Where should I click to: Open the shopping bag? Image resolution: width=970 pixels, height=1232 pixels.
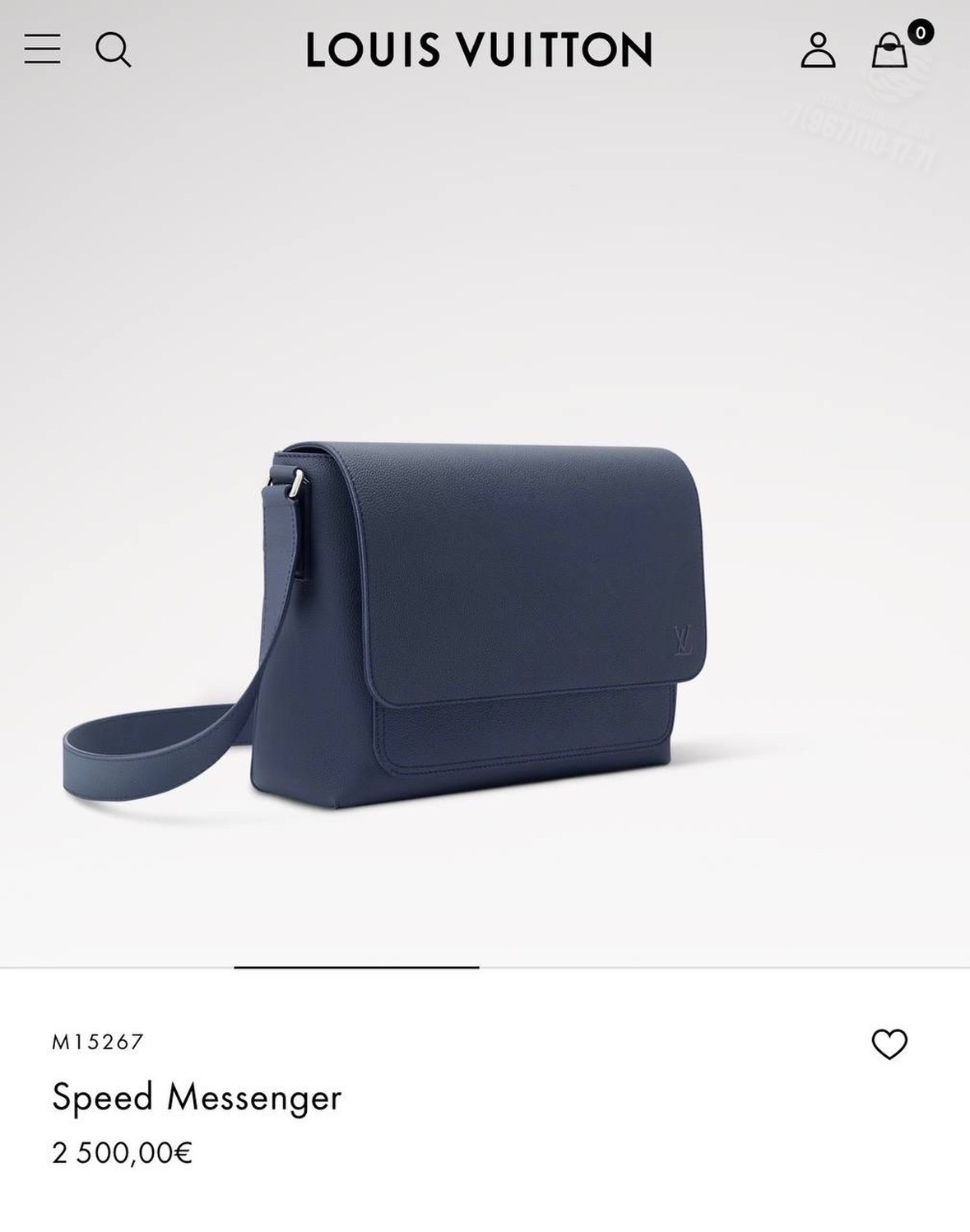pyautogui.click(x=890, y=50)
